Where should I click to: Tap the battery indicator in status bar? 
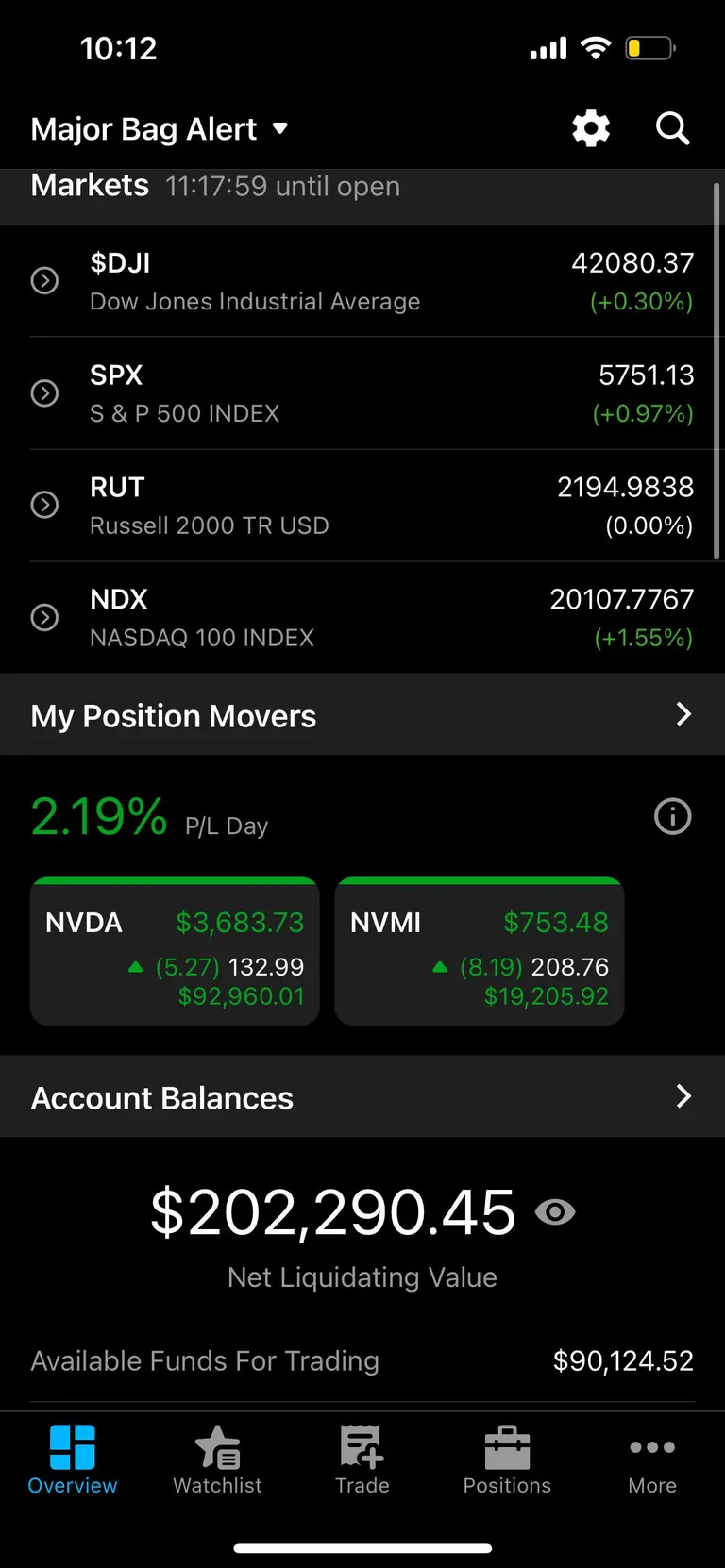click(649, 47)
